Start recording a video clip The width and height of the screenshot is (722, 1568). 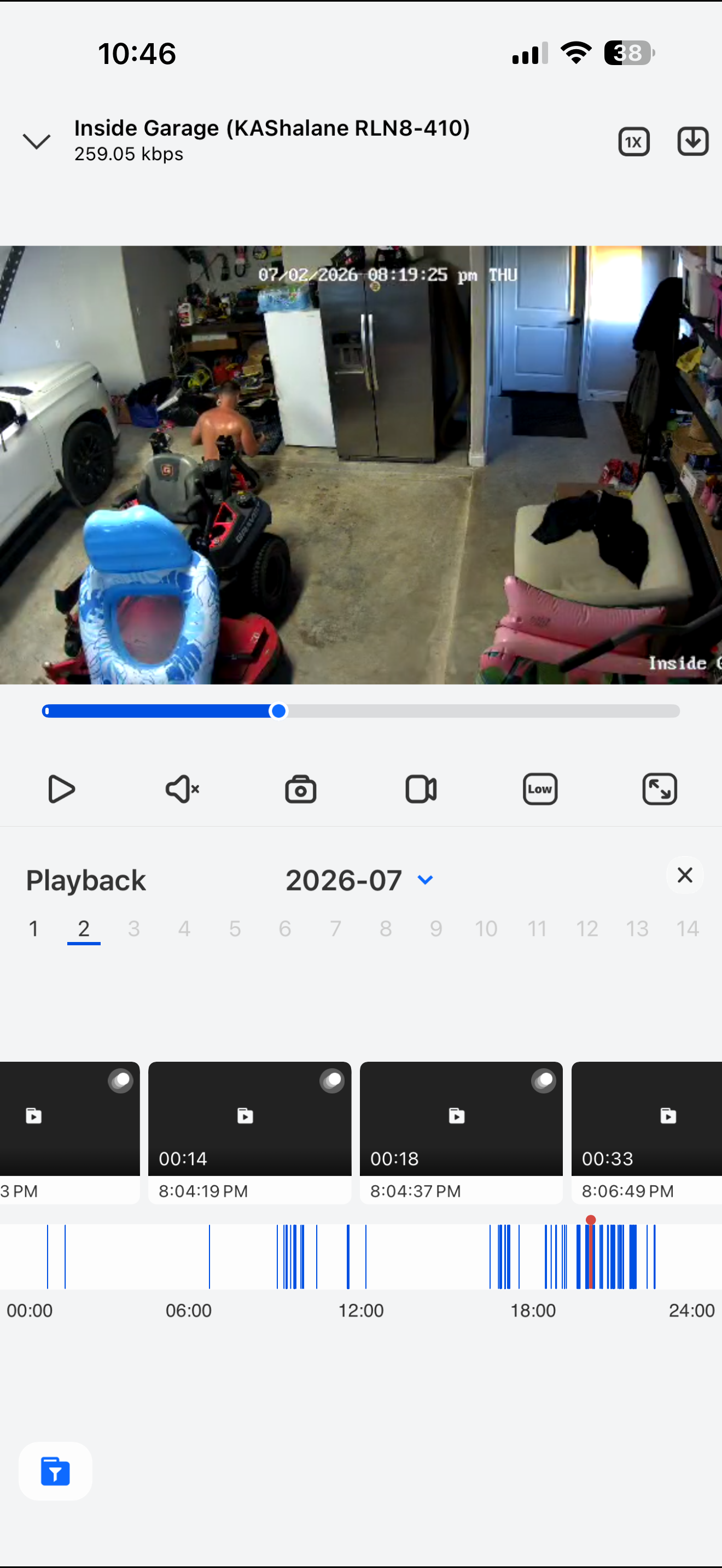[x=421, y=789]
